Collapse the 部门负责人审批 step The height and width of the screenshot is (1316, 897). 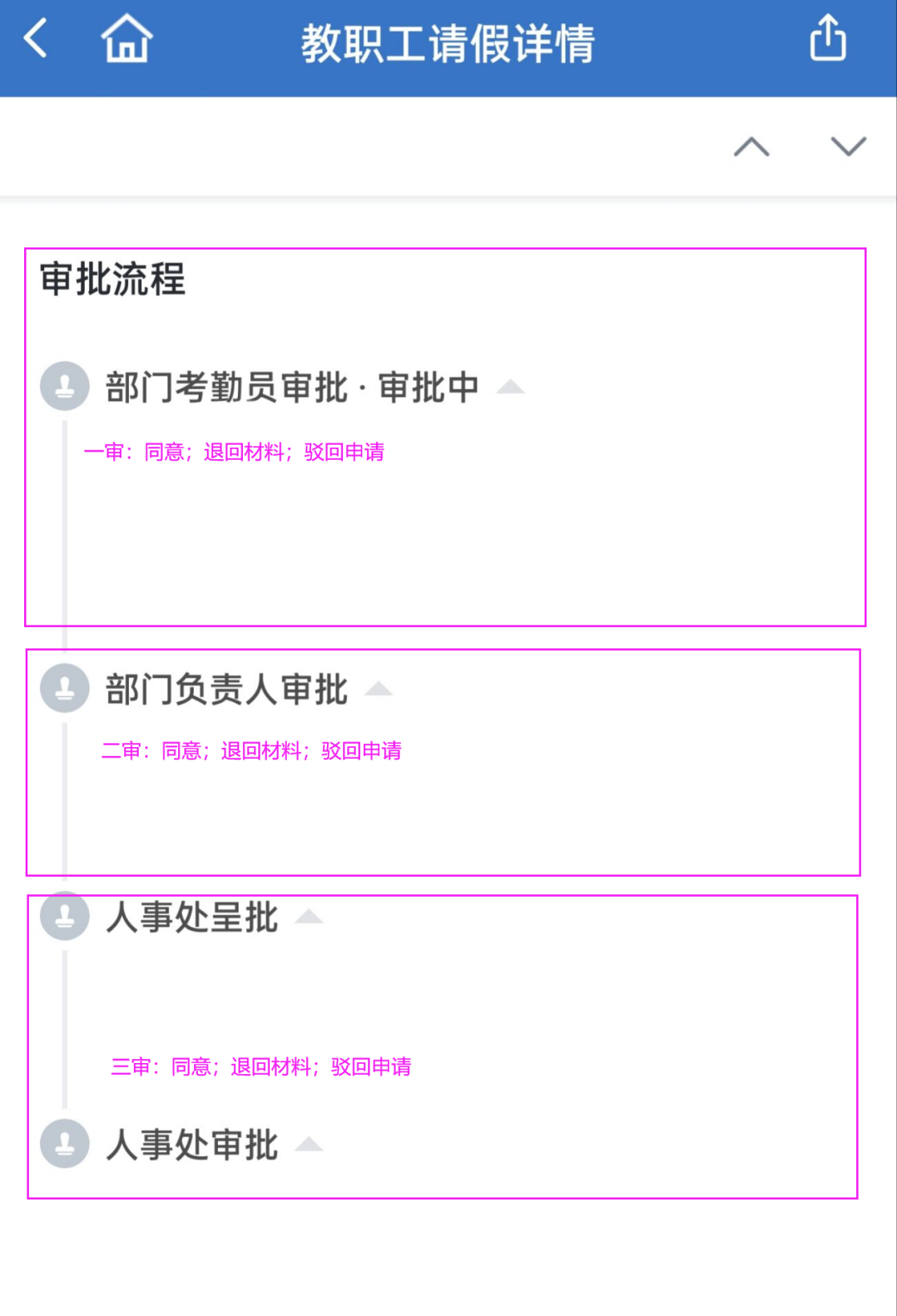point(379,689)
